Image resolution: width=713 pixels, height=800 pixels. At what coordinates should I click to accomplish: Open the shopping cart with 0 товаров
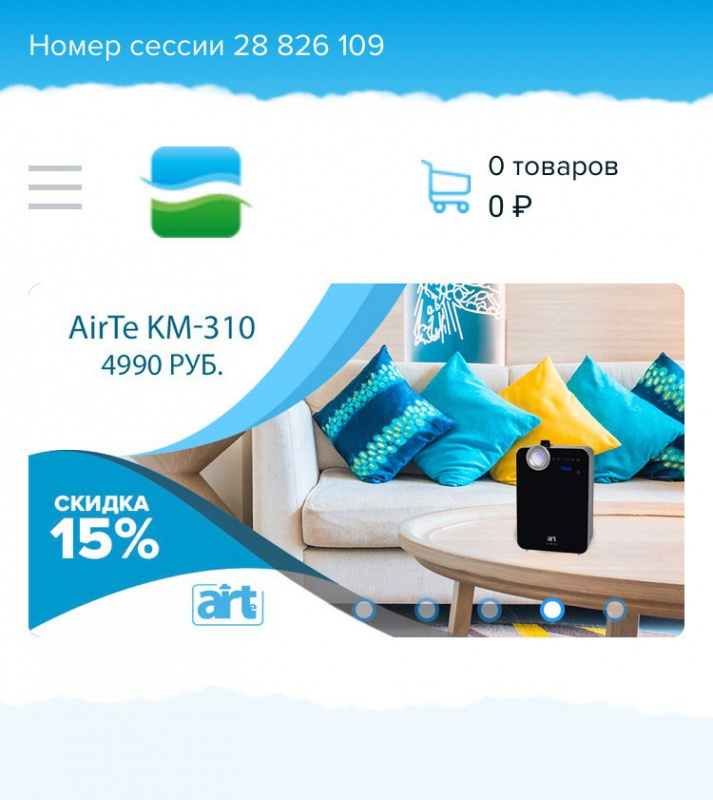[x=447, y=187]
